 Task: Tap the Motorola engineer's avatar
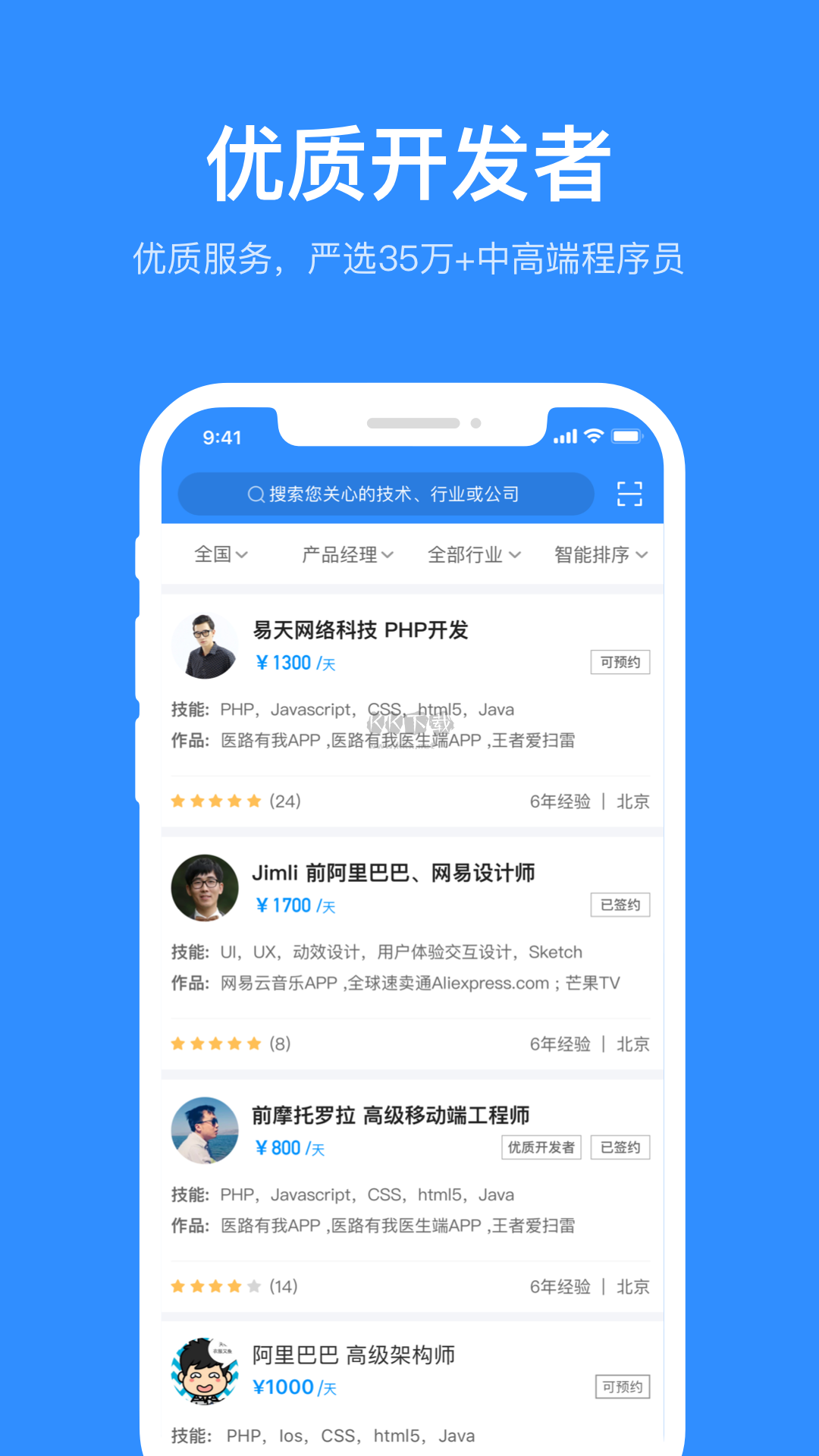(x=205, y=1131)
